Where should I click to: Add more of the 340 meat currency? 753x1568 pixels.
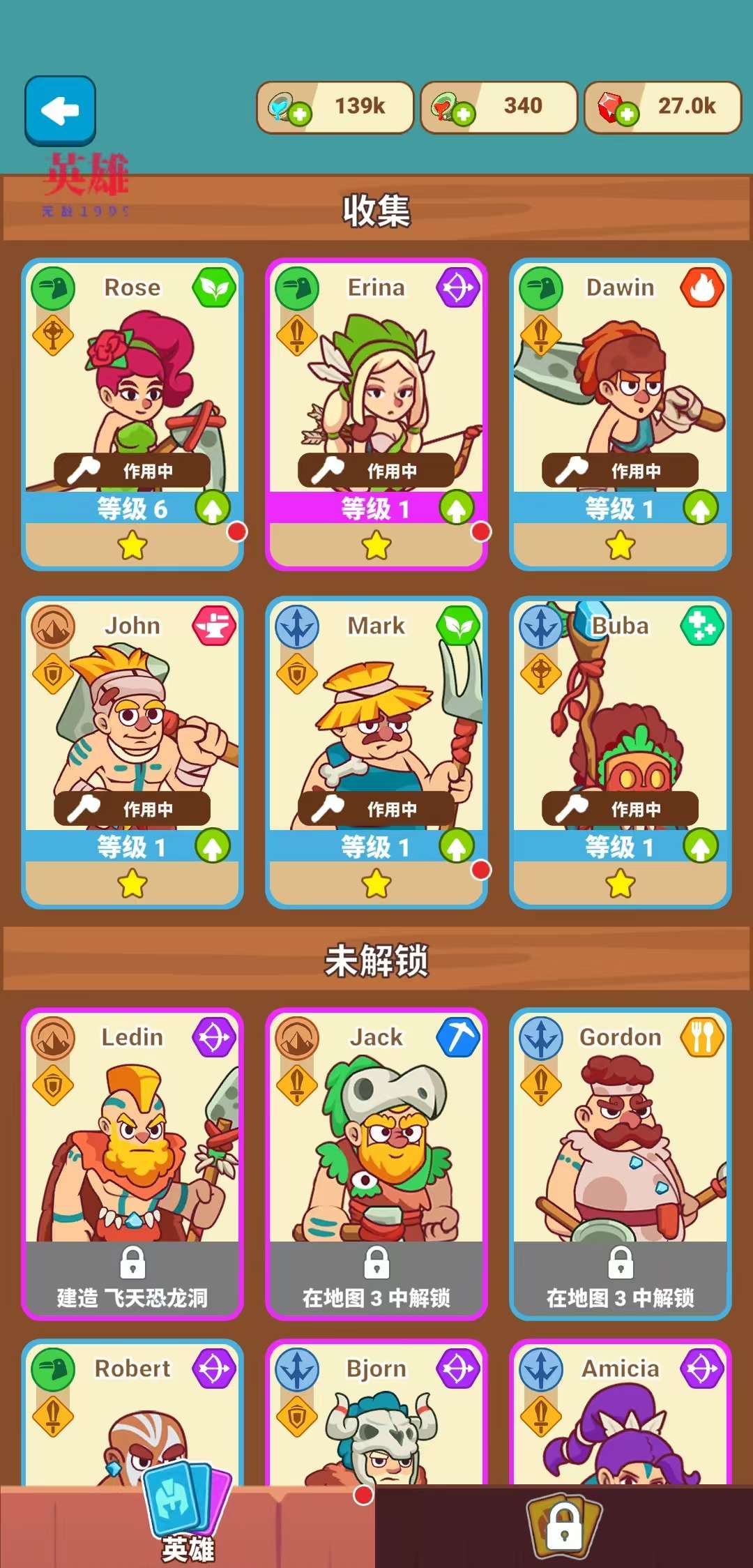pos(463,114)
